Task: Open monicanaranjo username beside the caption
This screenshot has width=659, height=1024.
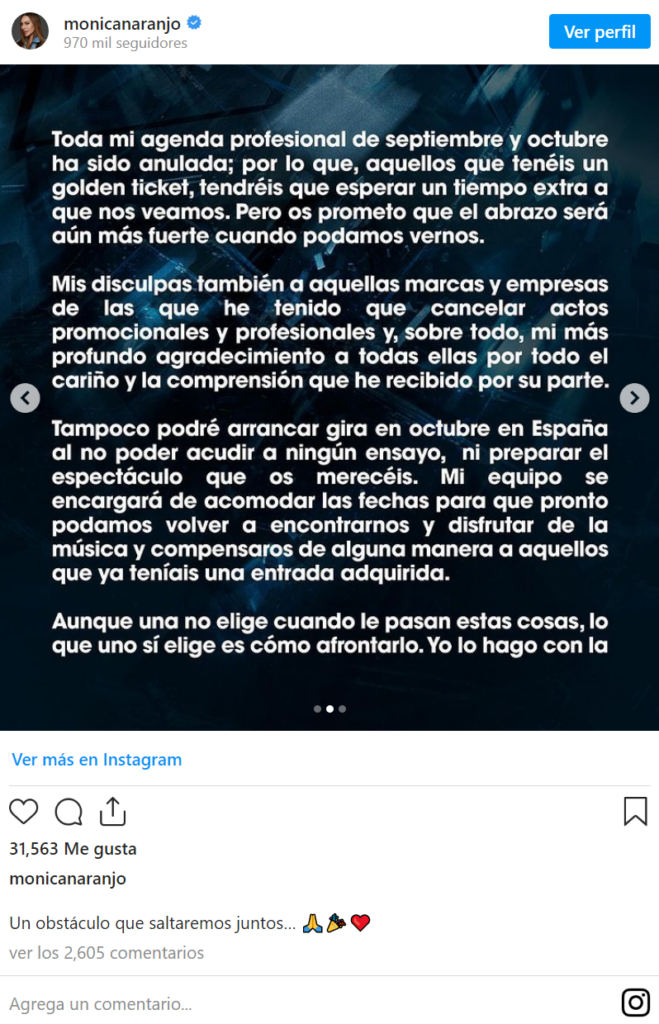Action: coord(68,879)
